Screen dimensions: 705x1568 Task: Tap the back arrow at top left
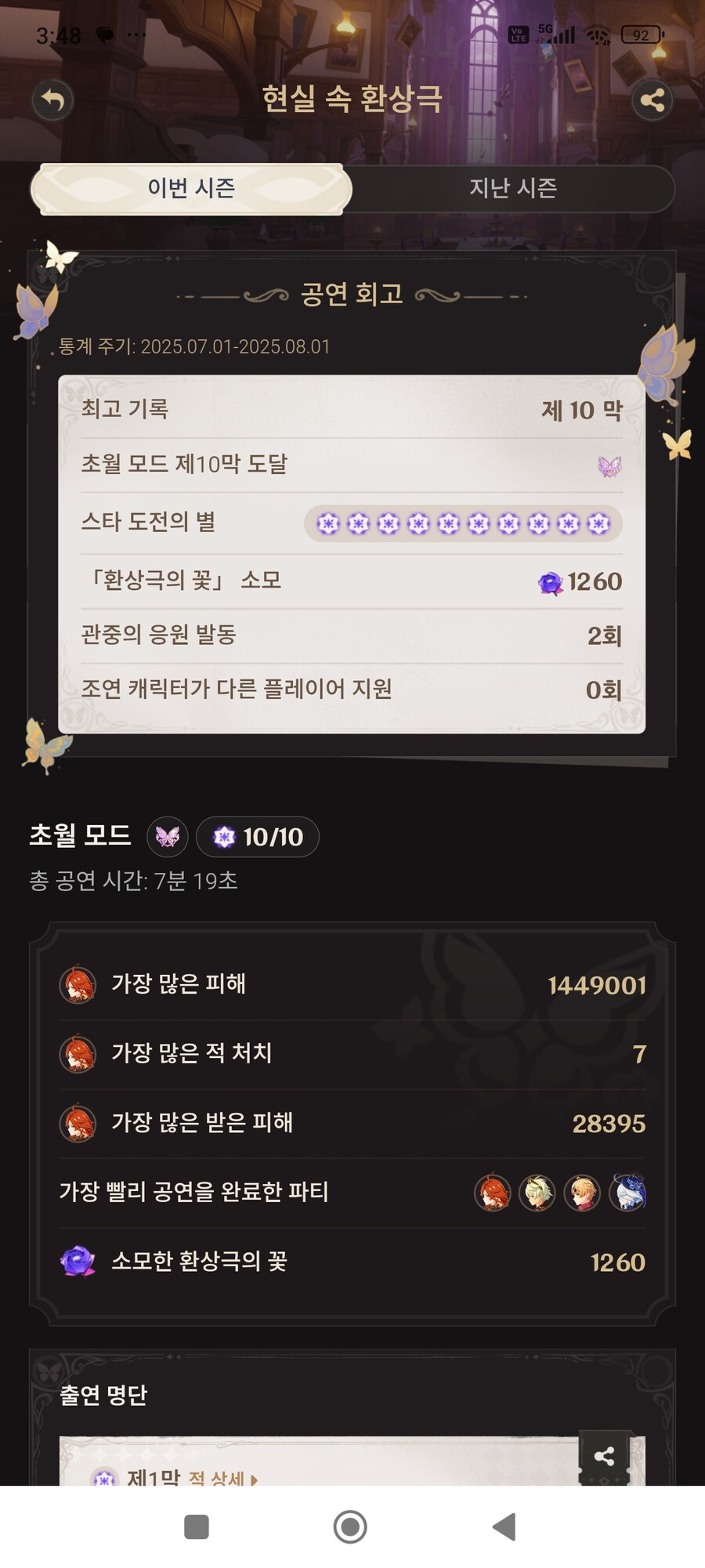point(52,100)
